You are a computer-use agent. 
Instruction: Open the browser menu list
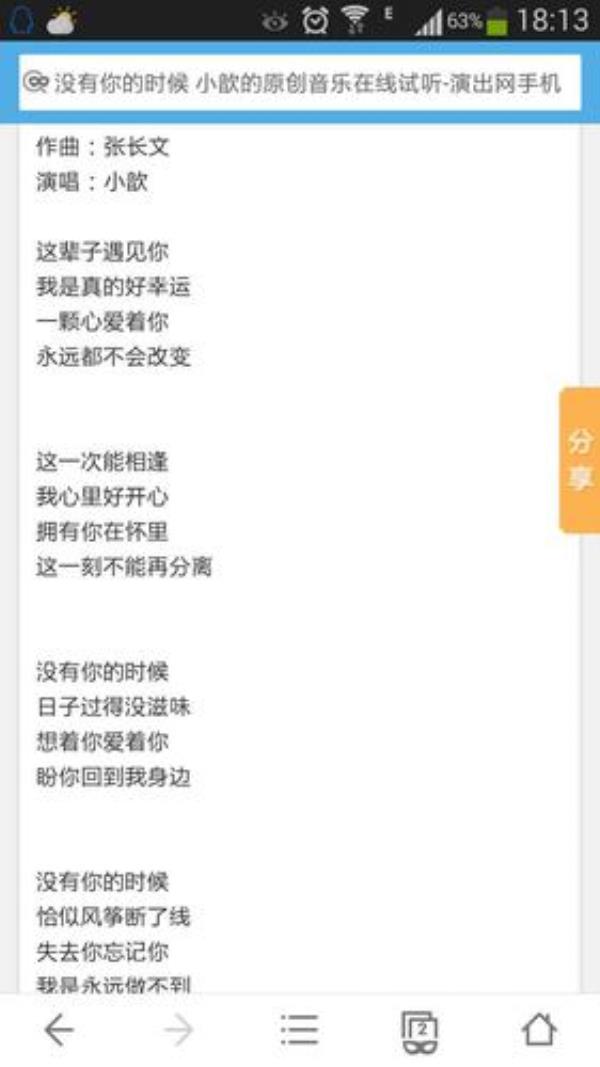(x=299, y=1030)
